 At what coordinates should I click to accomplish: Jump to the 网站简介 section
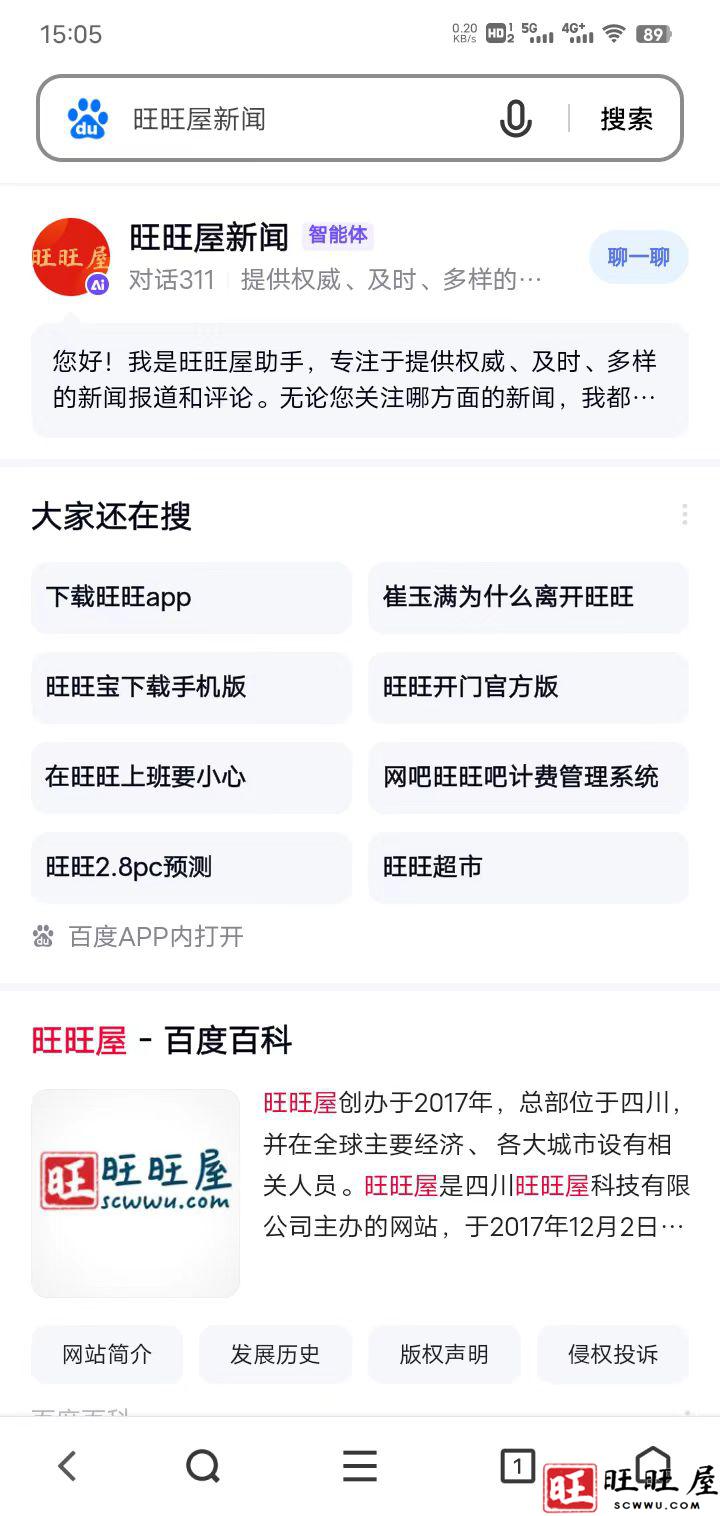click(107, 1354)
